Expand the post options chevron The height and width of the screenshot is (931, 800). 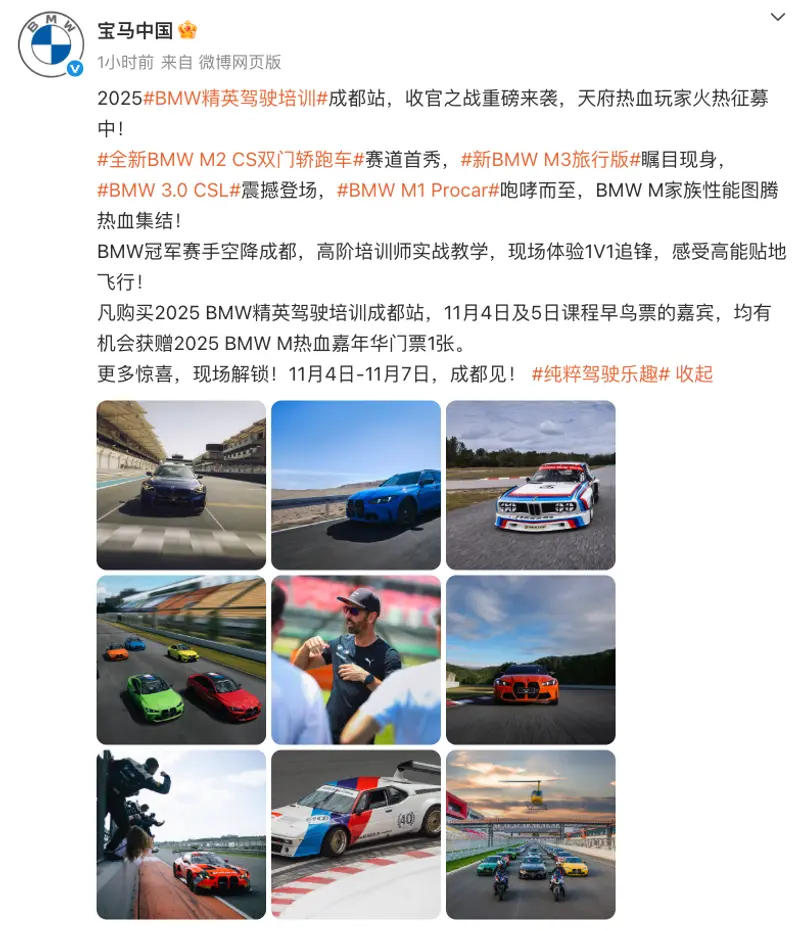pyautogui.click(x=777, y=19)
